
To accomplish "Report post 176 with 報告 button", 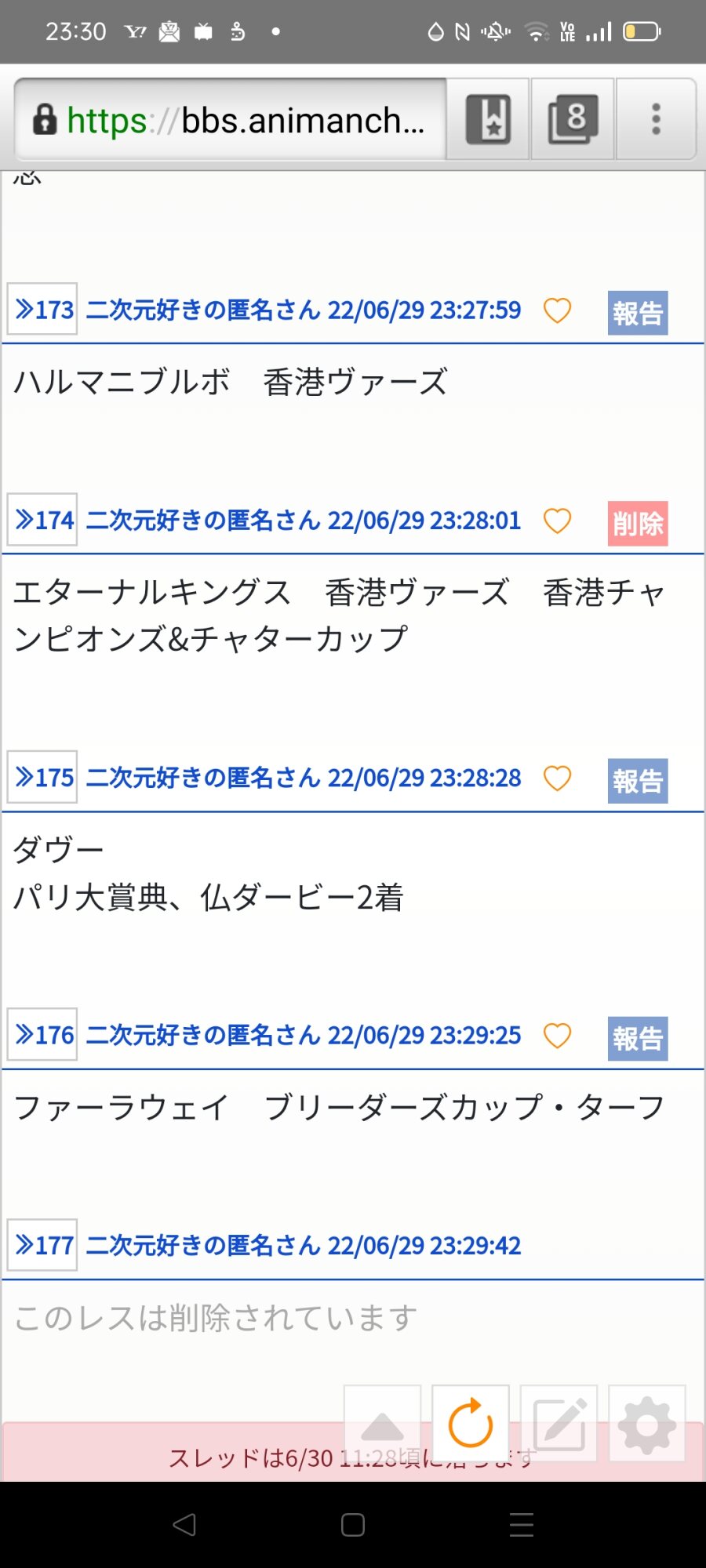I will 637,1039.
